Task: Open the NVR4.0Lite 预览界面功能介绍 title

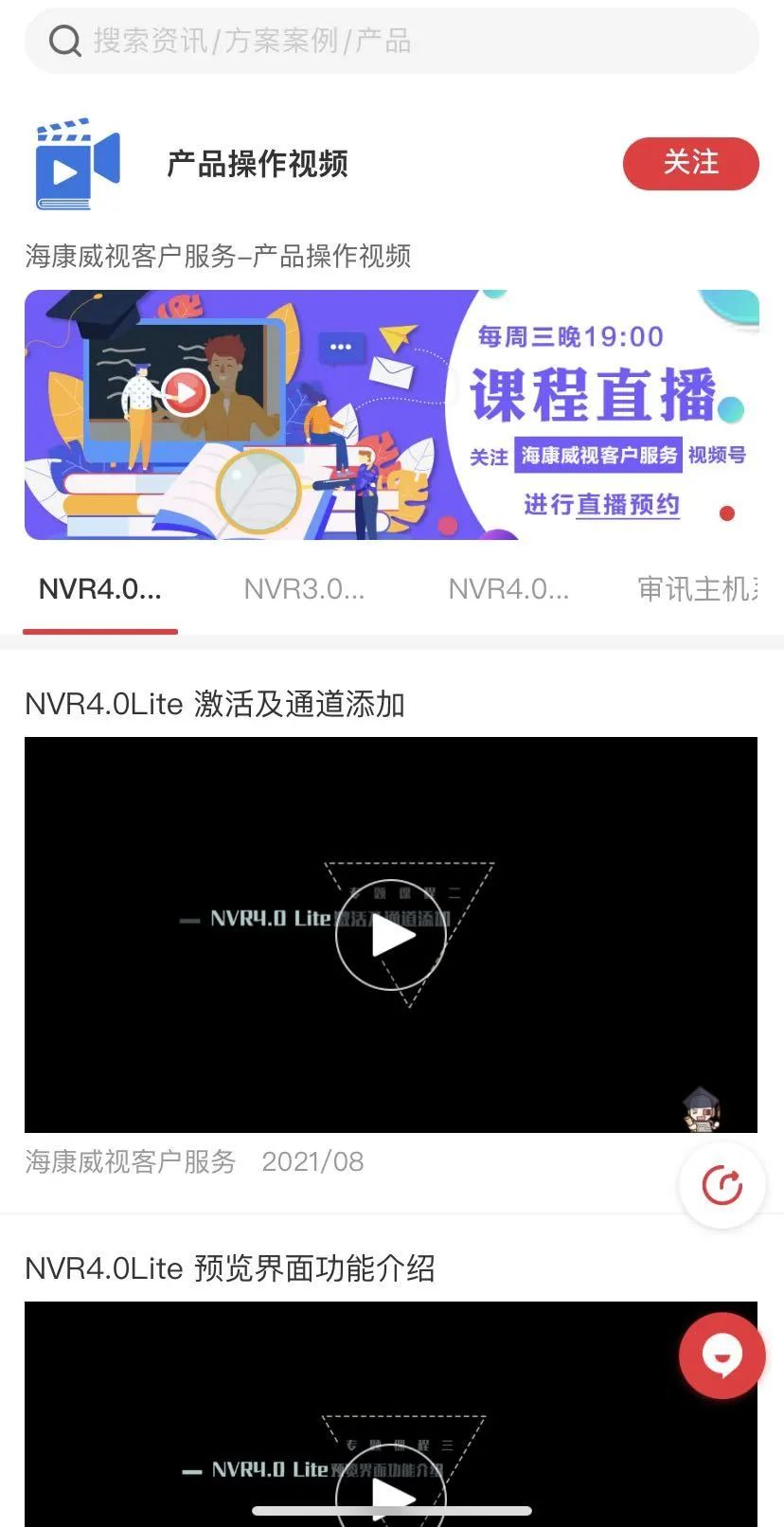Action: pyautogui.click(x=230, y=1267)
